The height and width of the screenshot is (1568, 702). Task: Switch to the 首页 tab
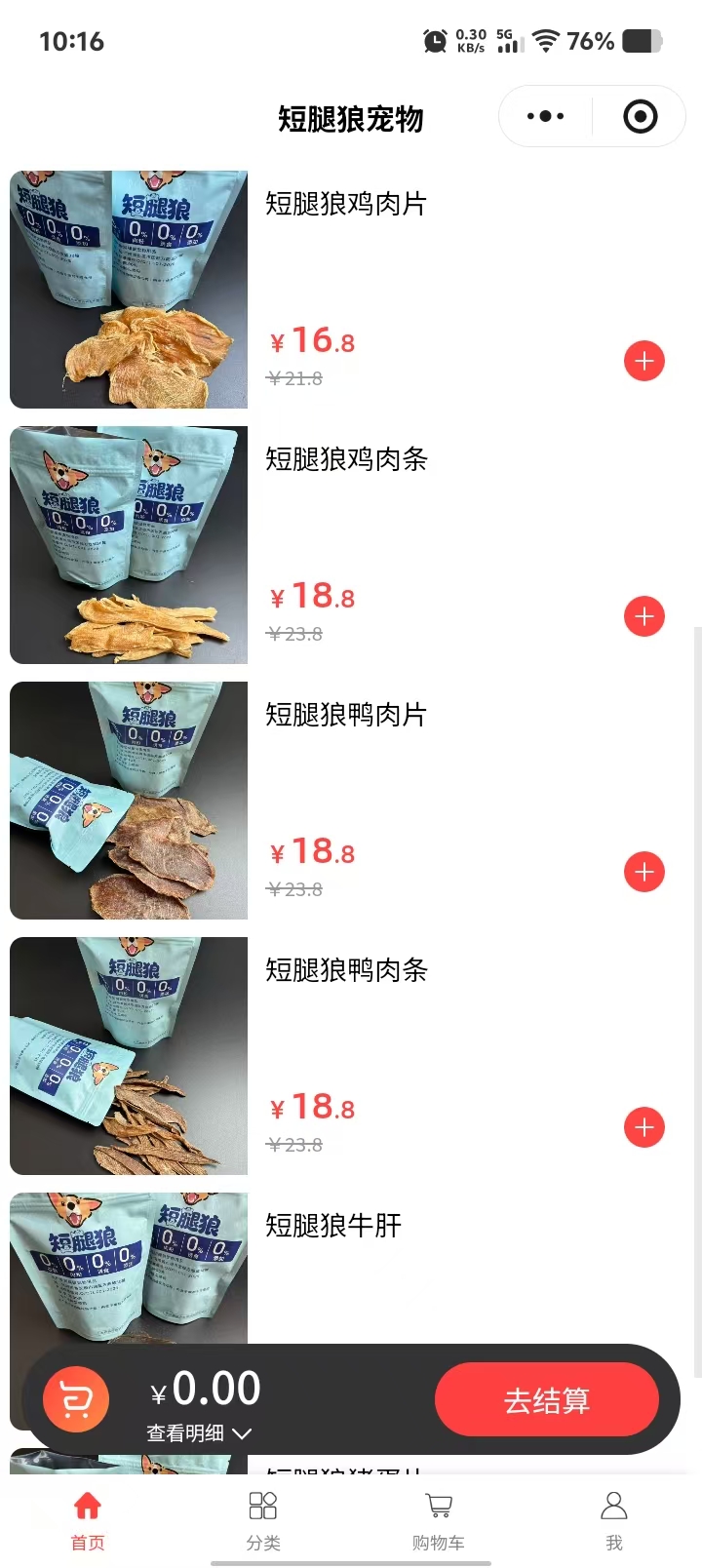coord(88,1519)
